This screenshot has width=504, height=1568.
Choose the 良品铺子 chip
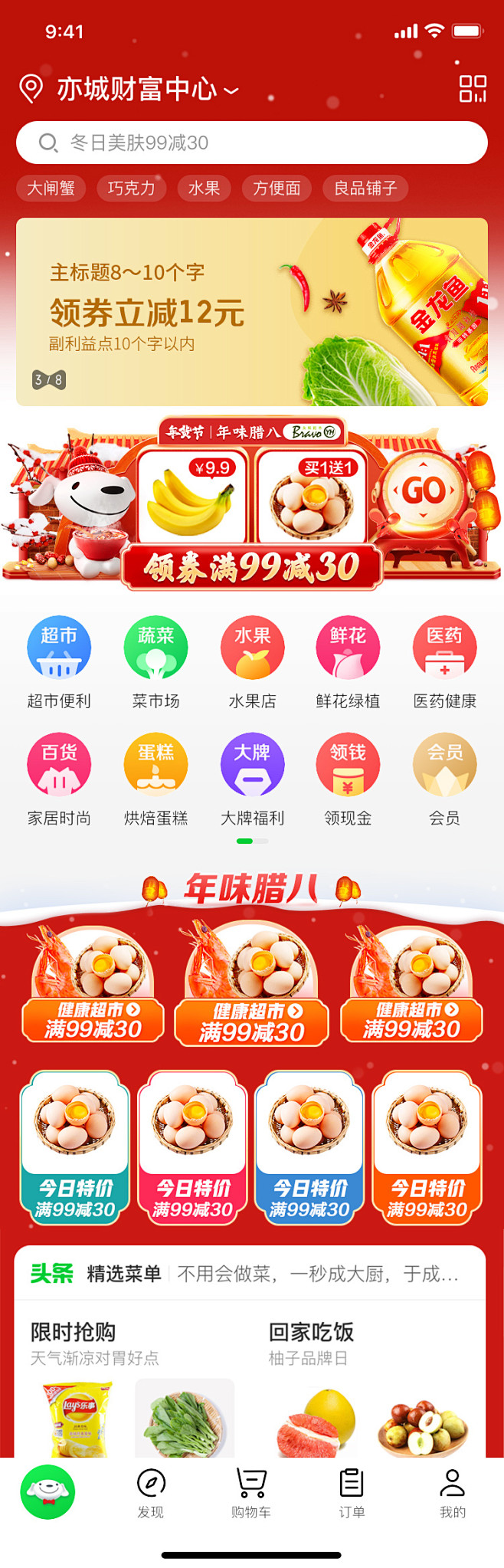365,189
